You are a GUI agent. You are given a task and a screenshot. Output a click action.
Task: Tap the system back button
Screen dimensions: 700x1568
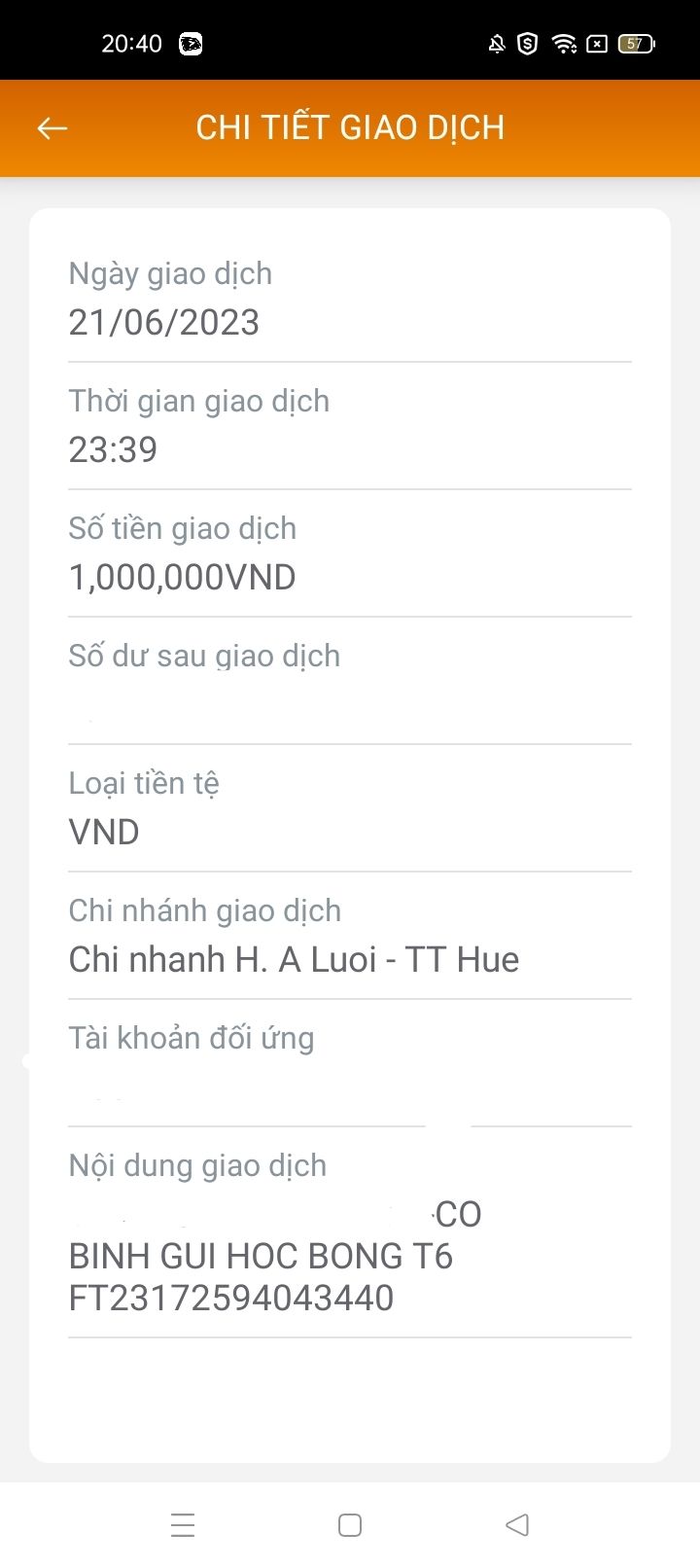point(517,1524)
